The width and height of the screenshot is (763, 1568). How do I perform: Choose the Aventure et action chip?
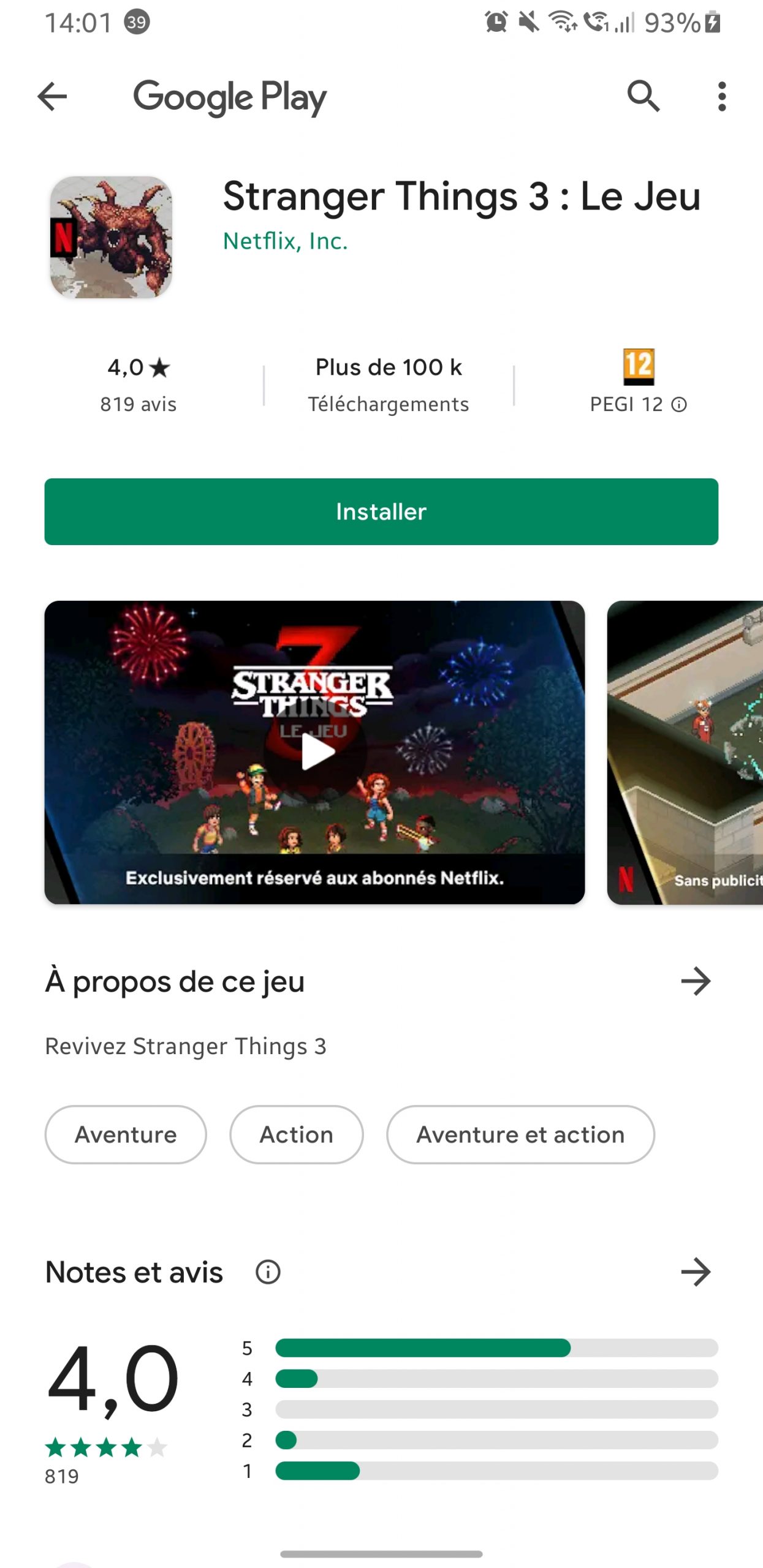(520, 1134)
